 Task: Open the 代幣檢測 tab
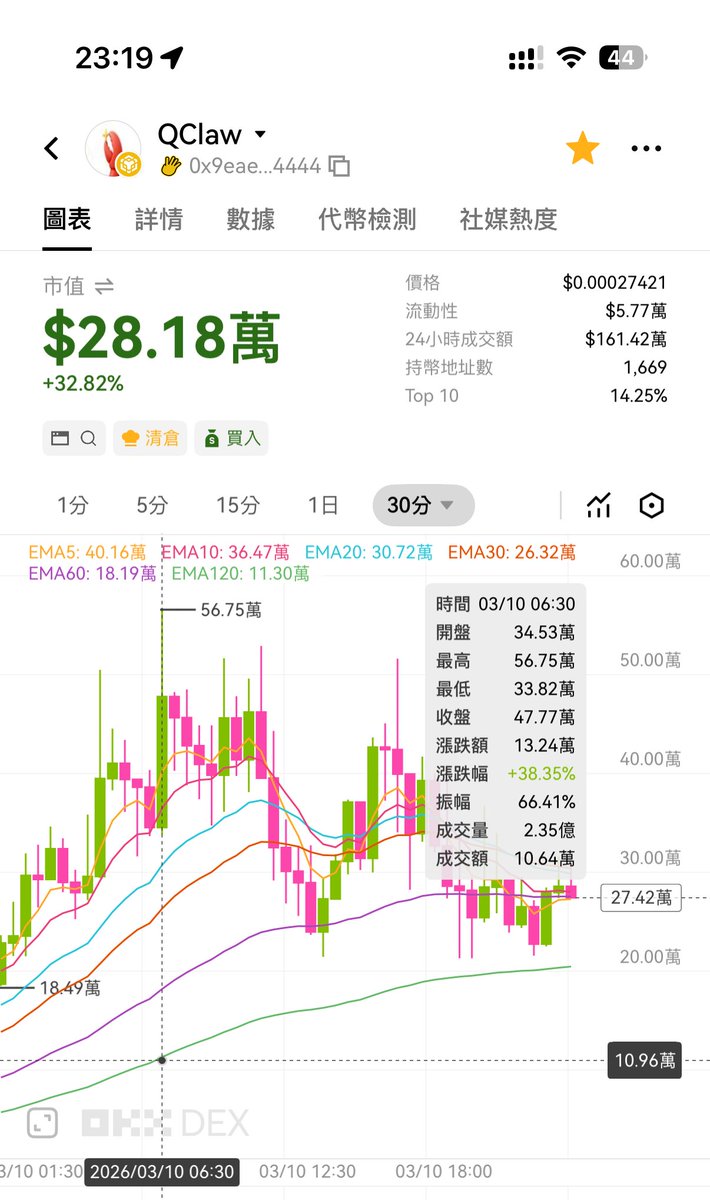tap(366, 219)
